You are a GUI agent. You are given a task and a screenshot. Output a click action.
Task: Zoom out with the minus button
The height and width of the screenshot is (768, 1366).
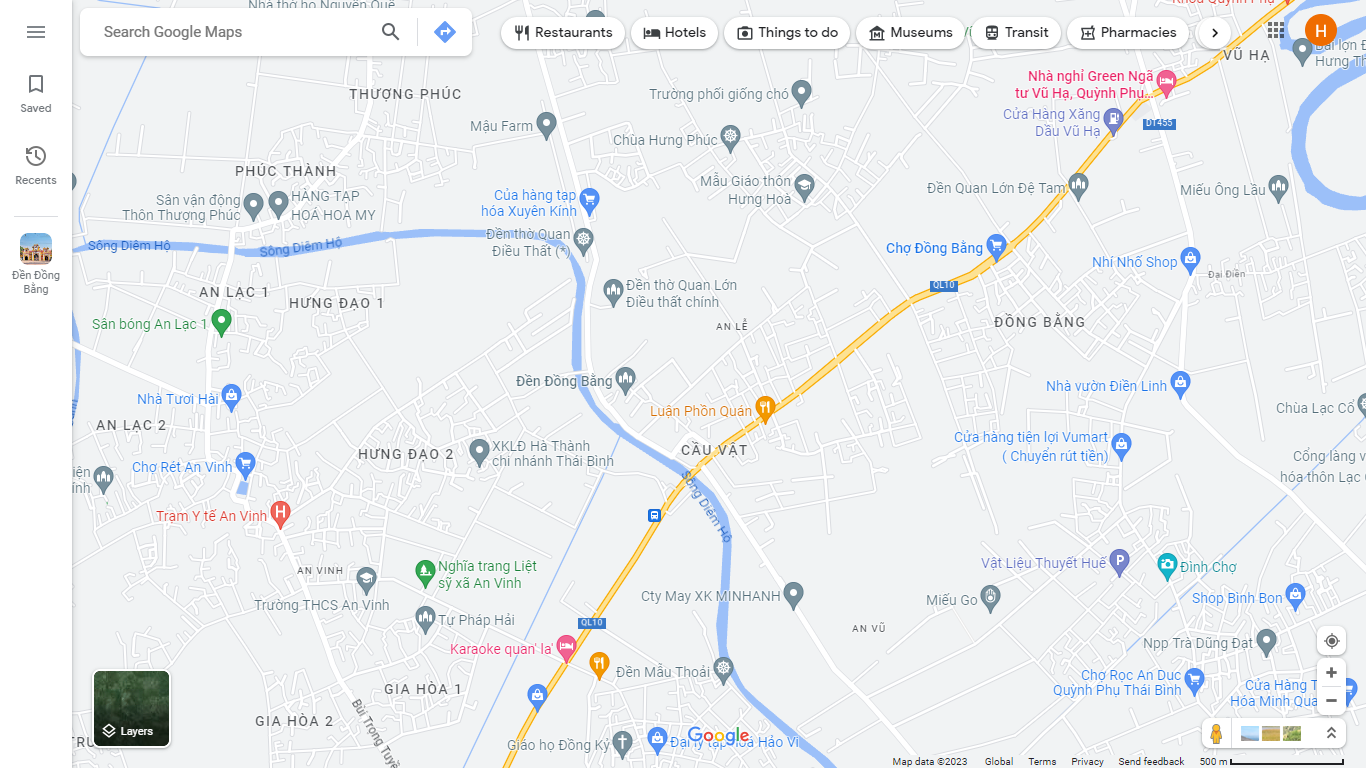point(1331,701)
